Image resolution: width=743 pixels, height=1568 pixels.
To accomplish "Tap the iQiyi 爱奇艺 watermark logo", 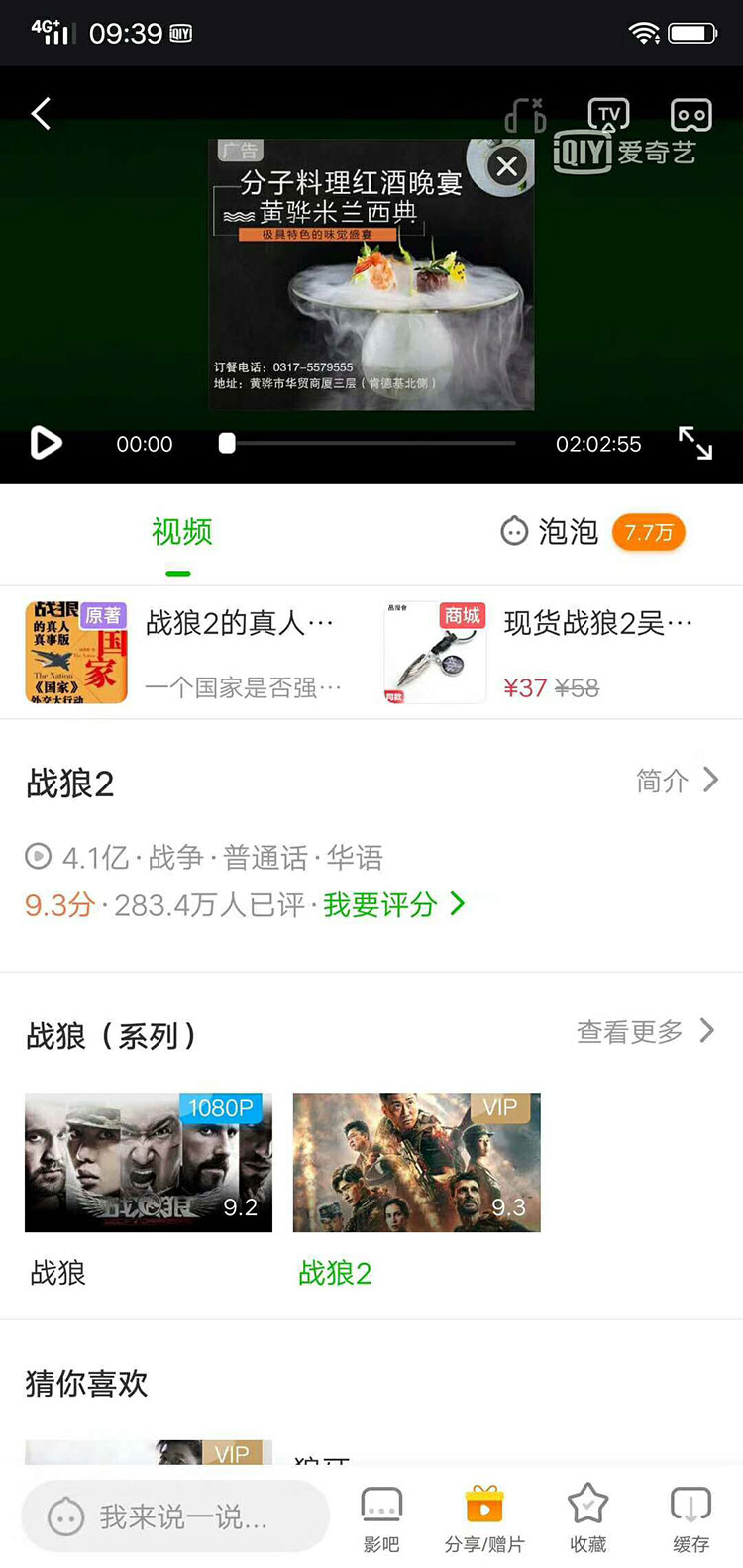I will (624, 149).
